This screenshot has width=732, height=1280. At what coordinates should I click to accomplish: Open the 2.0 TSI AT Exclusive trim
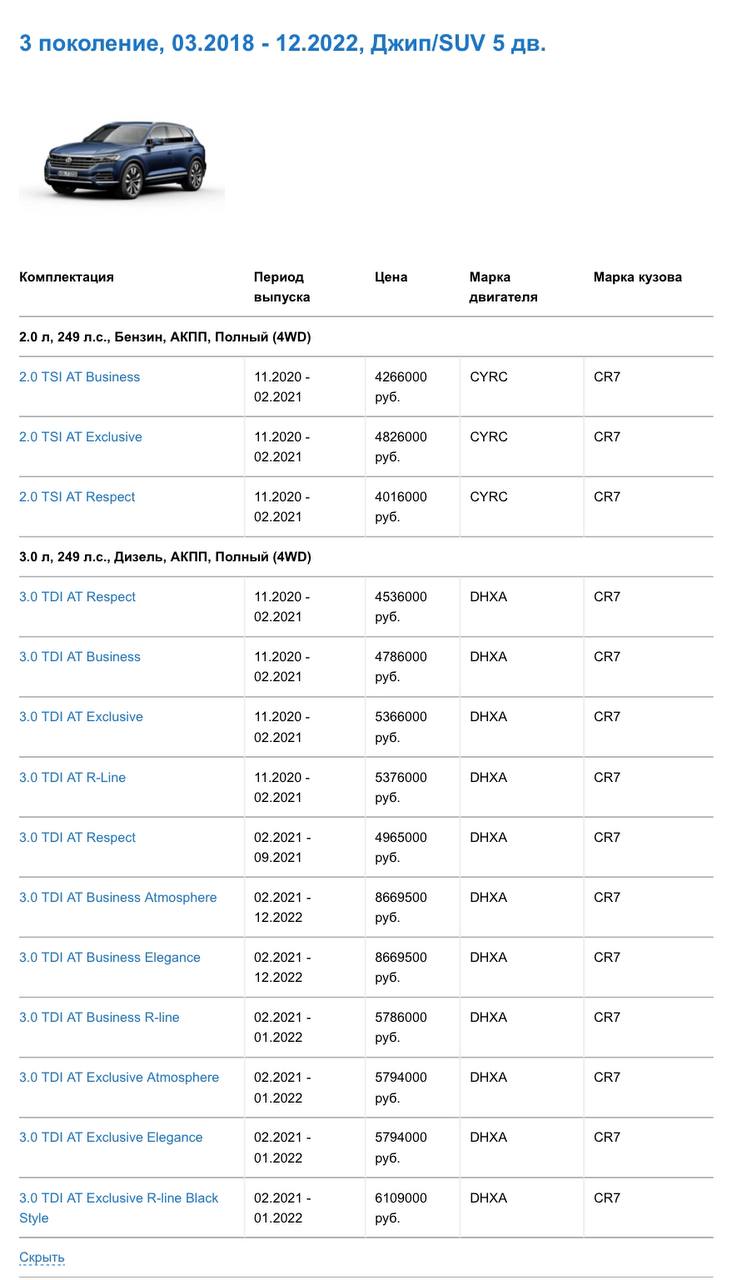81,437
